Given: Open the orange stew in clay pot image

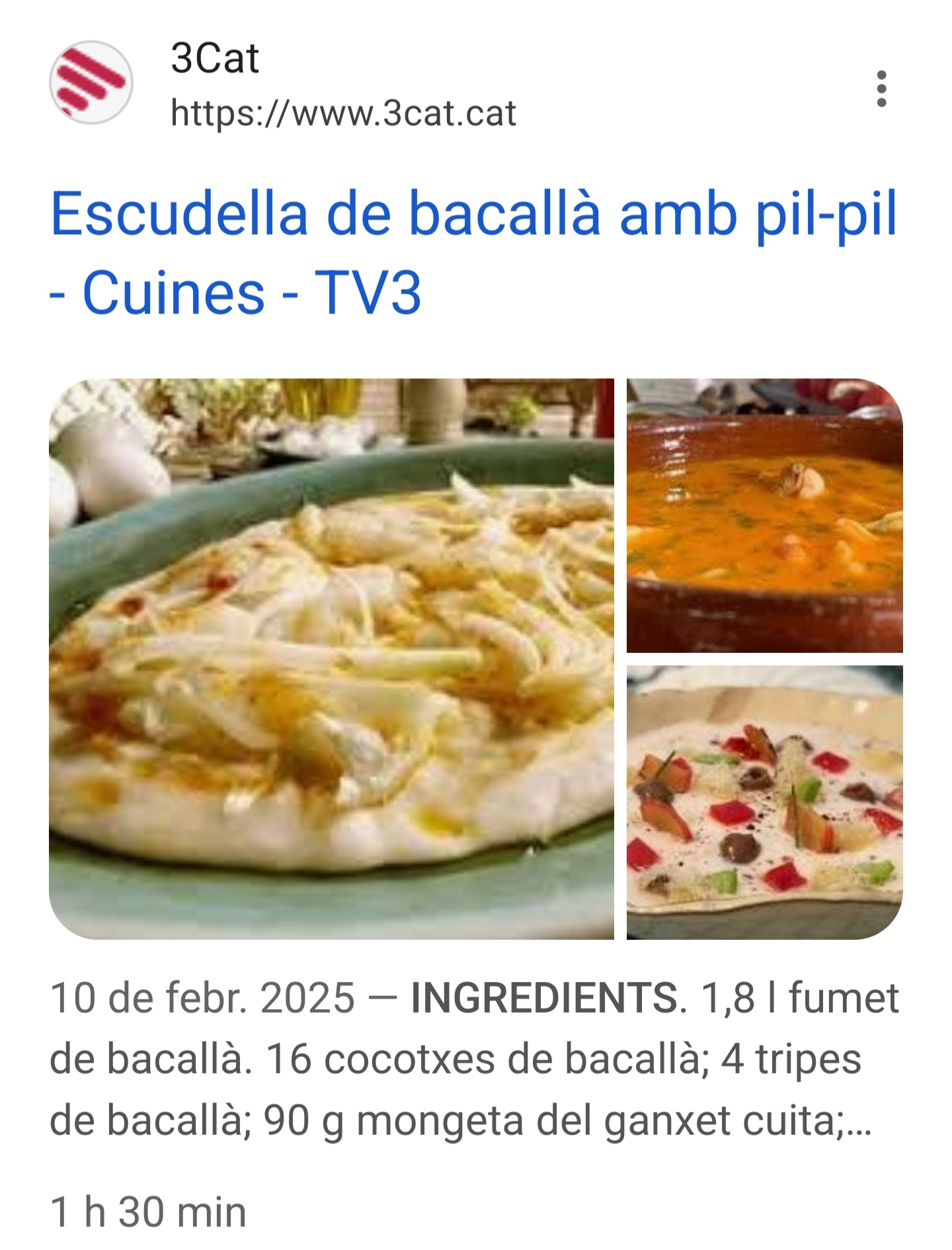Looking at the screenshot, I should click(764, 515).
